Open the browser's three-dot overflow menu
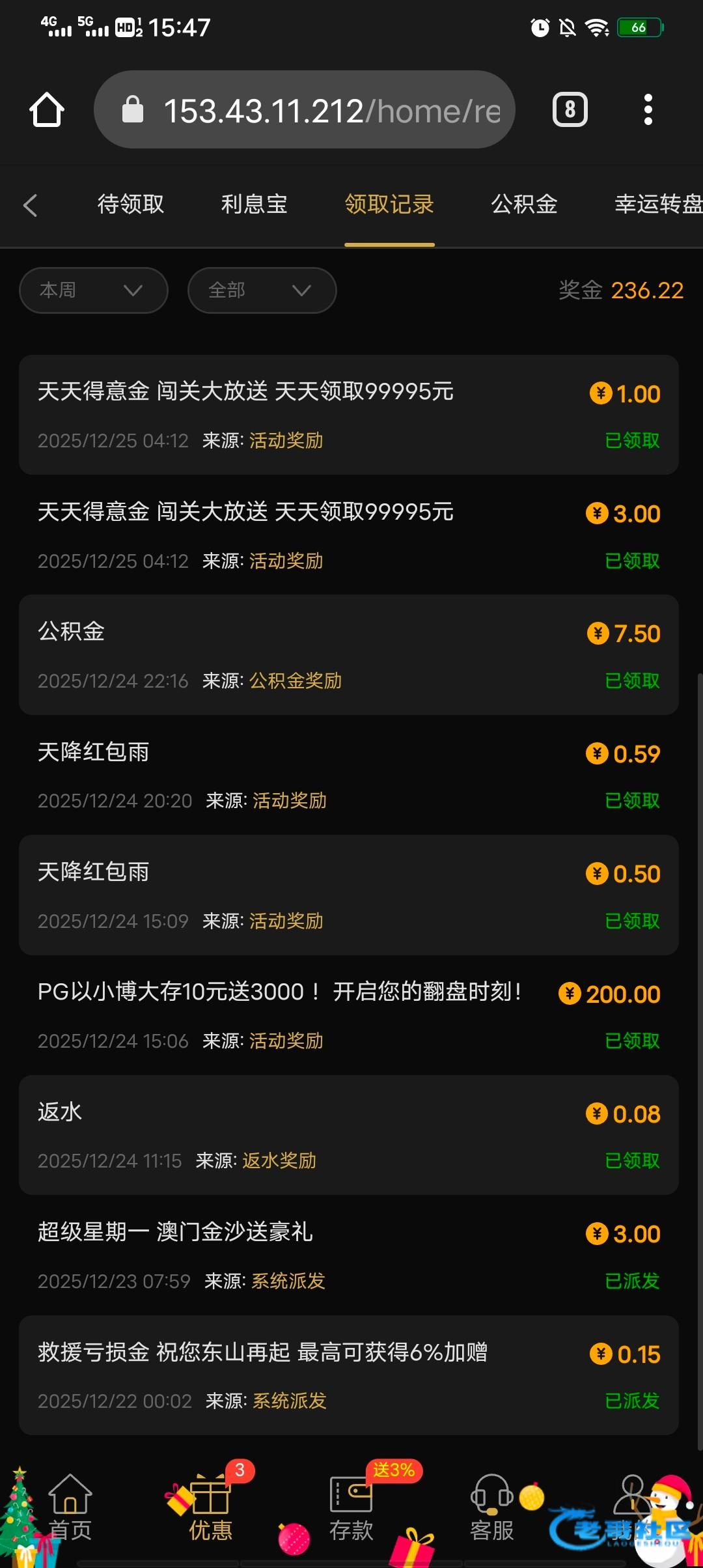Image resolution: width=703 pixels, height=1568 pixels. click(648, 109)
